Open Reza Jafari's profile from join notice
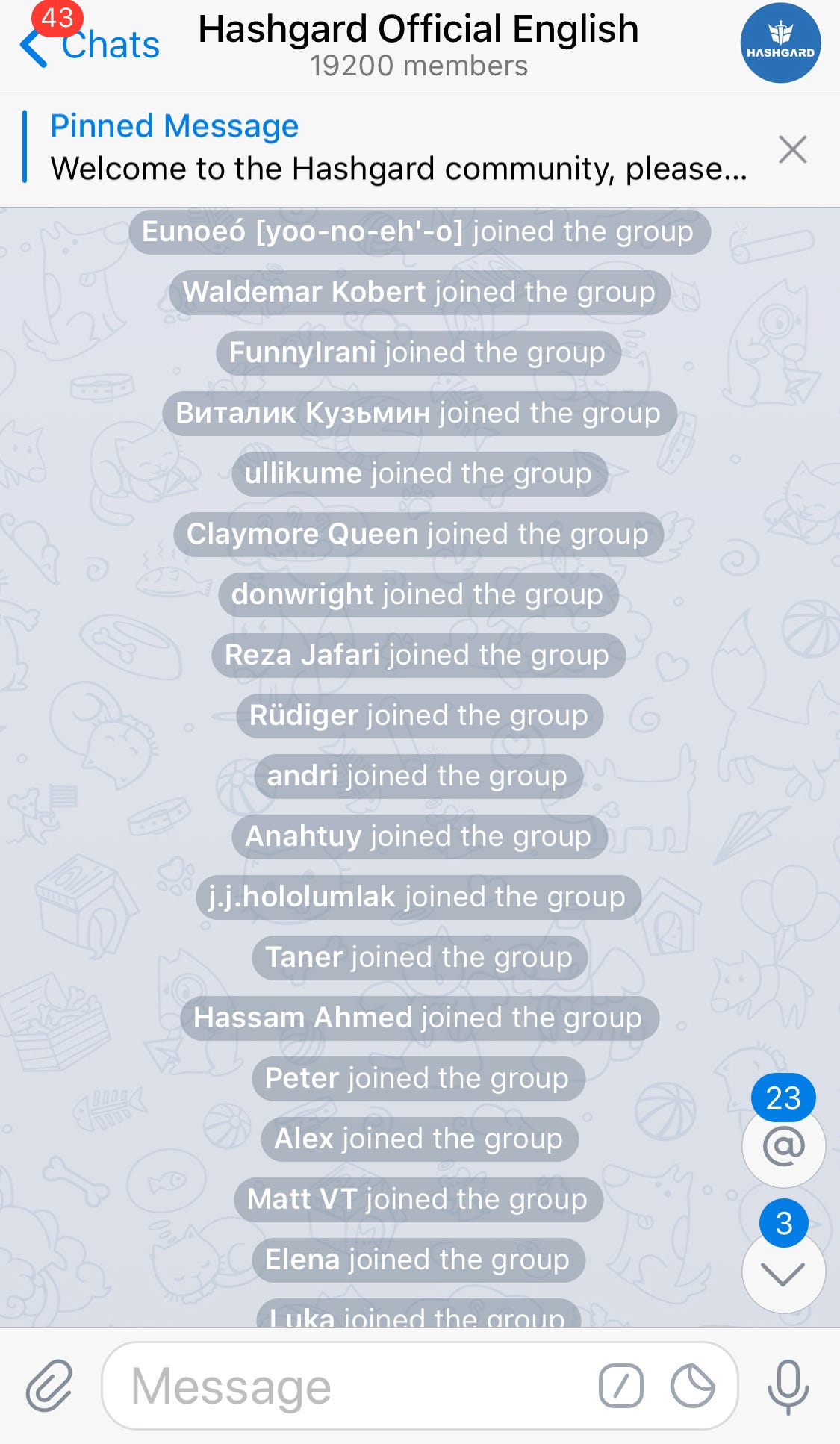The image size is (840, 1444). [302, 655]
